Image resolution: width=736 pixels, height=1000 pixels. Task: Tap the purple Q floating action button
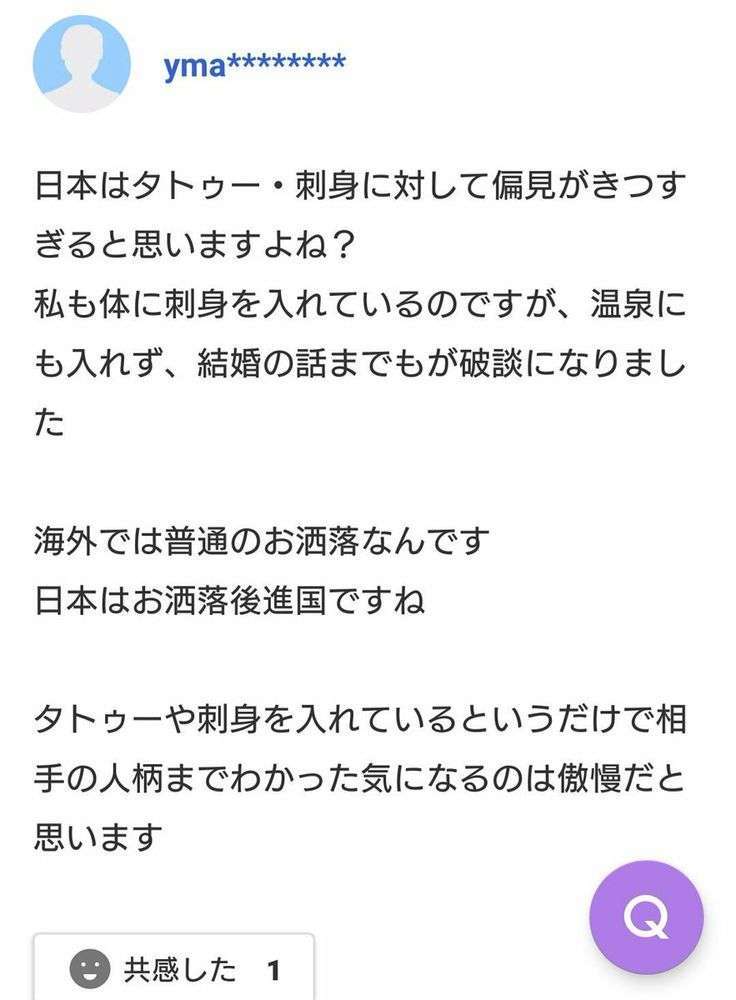click(646, 913)
